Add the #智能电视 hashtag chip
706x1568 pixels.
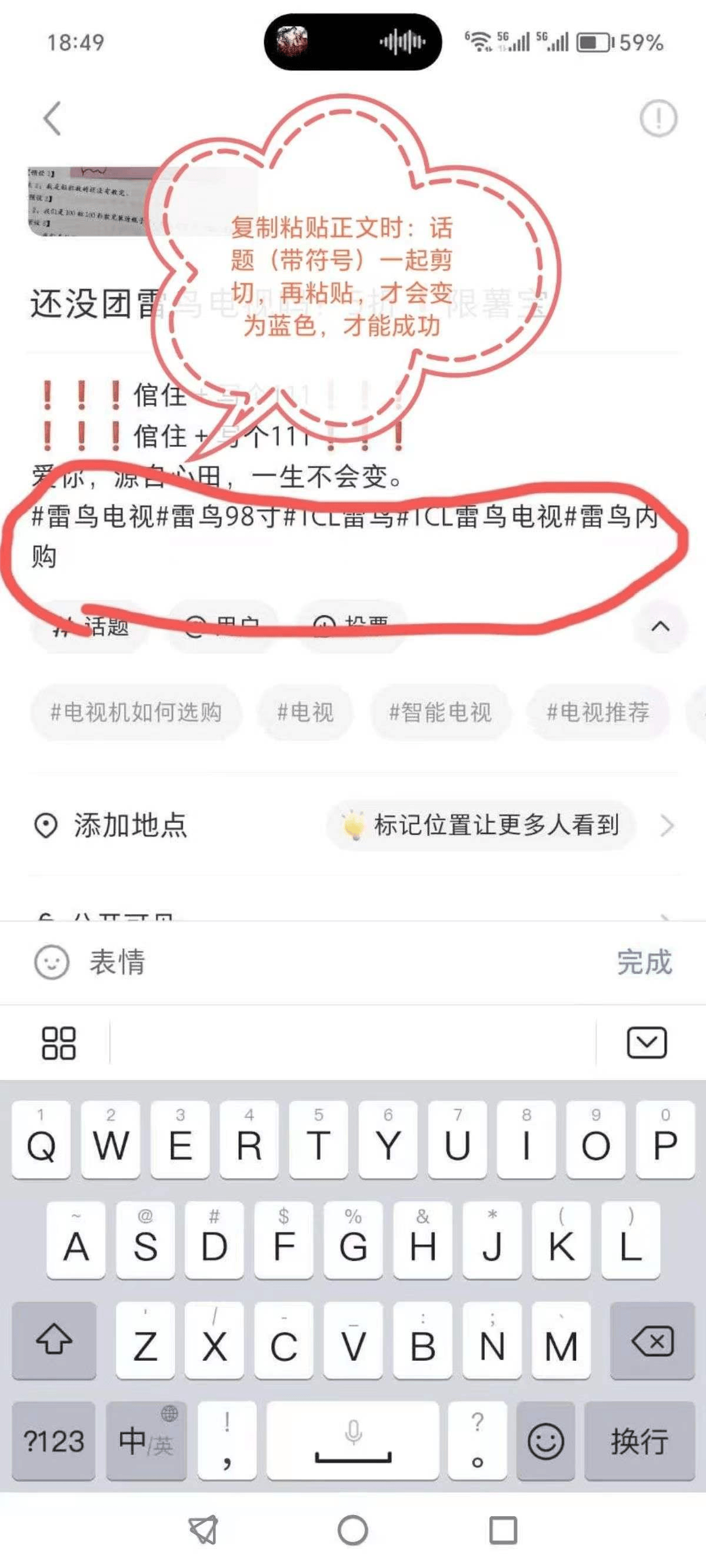(440, 712)
